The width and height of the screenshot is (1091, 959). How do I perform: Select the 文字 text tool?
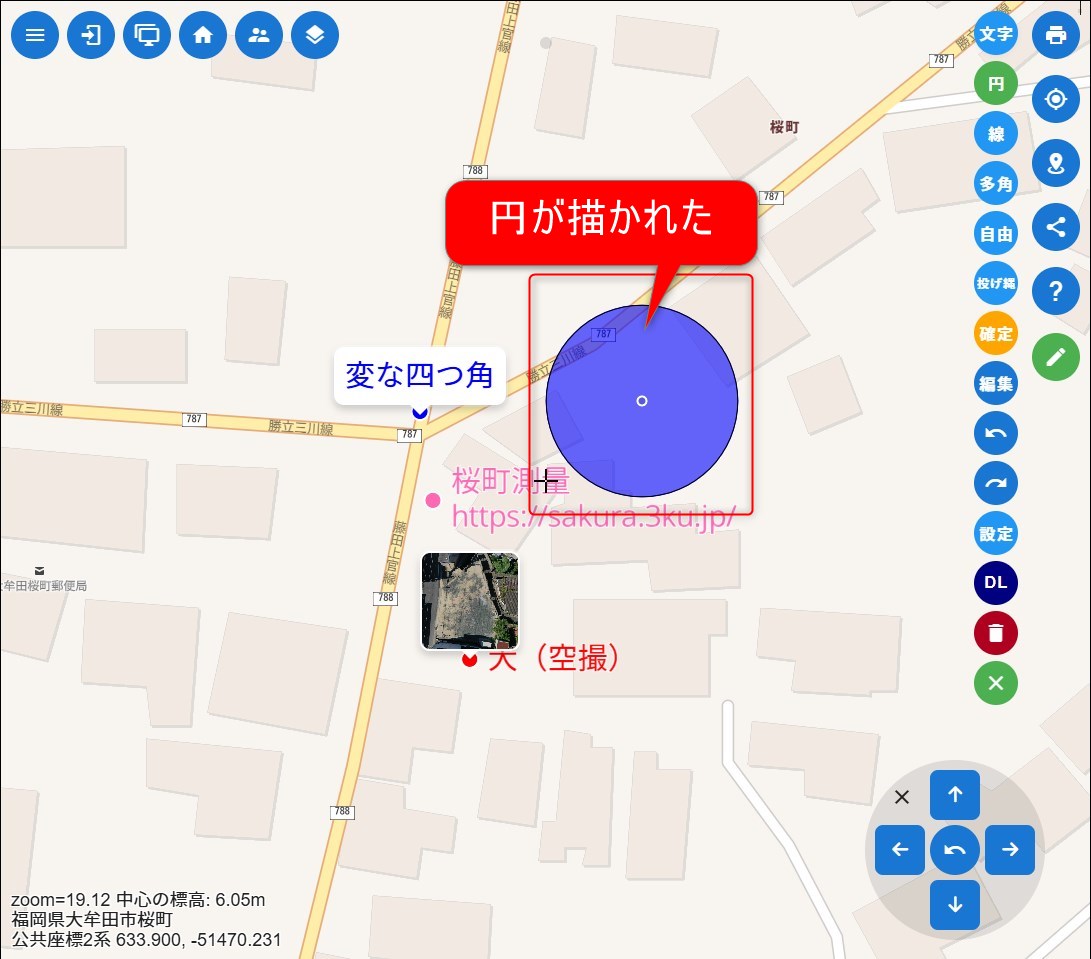pyautogui.click(x=995, y=34)
